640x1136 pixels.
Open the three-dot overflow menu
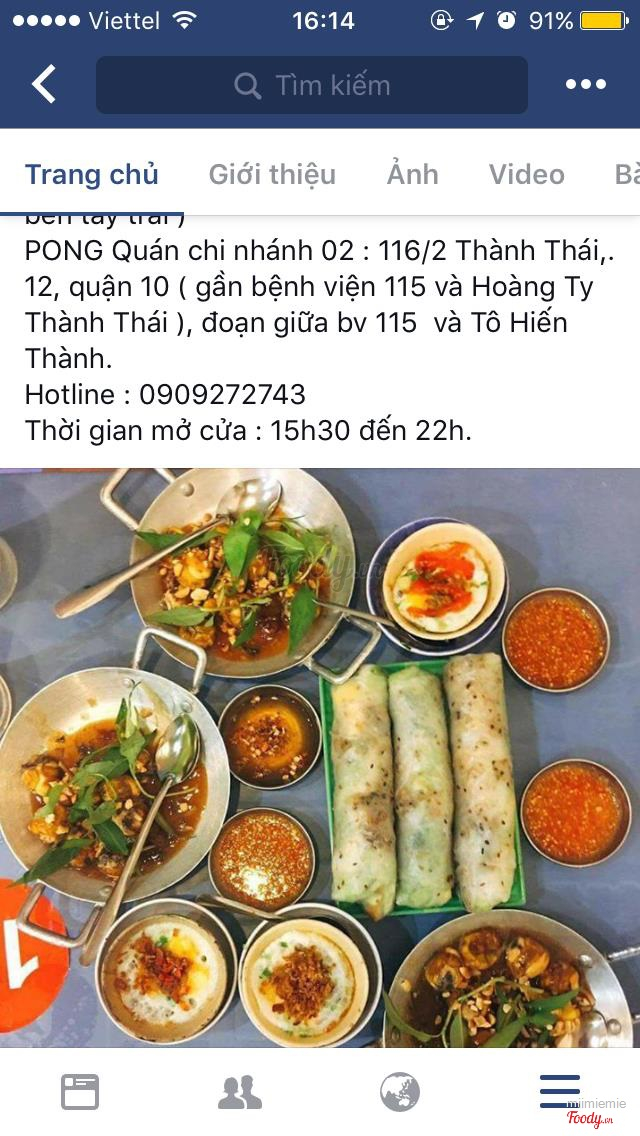(586, 85)
